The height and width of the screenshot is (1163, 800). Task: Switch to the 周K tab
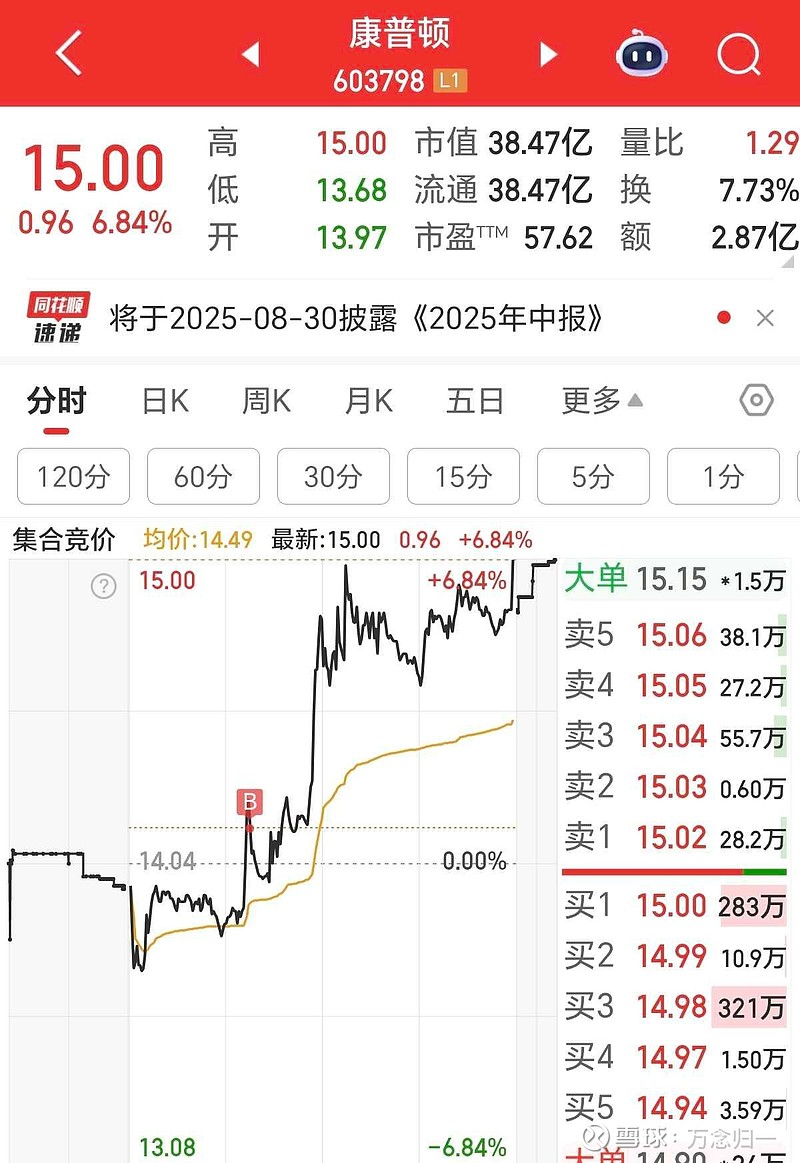266,402
